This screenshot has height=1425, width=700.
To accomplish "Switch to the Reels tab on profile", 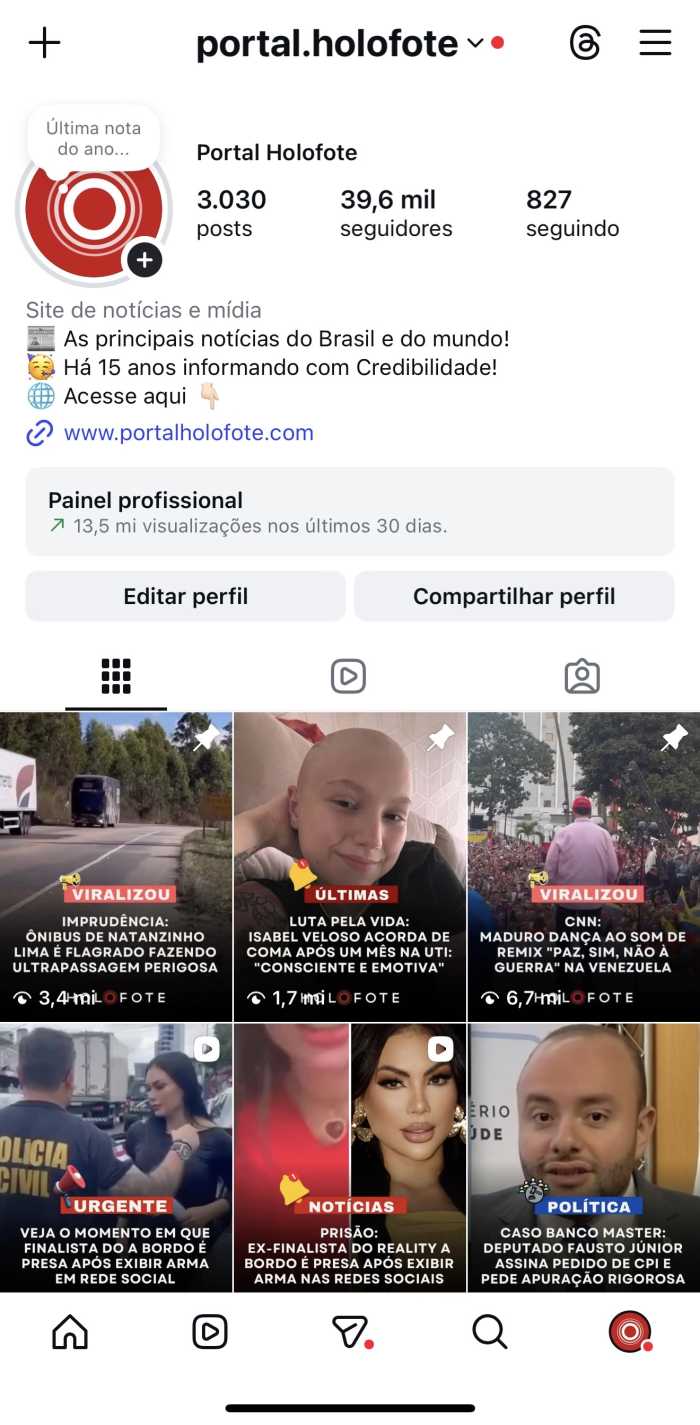I will pyautogui.click(x=348, y=677).
